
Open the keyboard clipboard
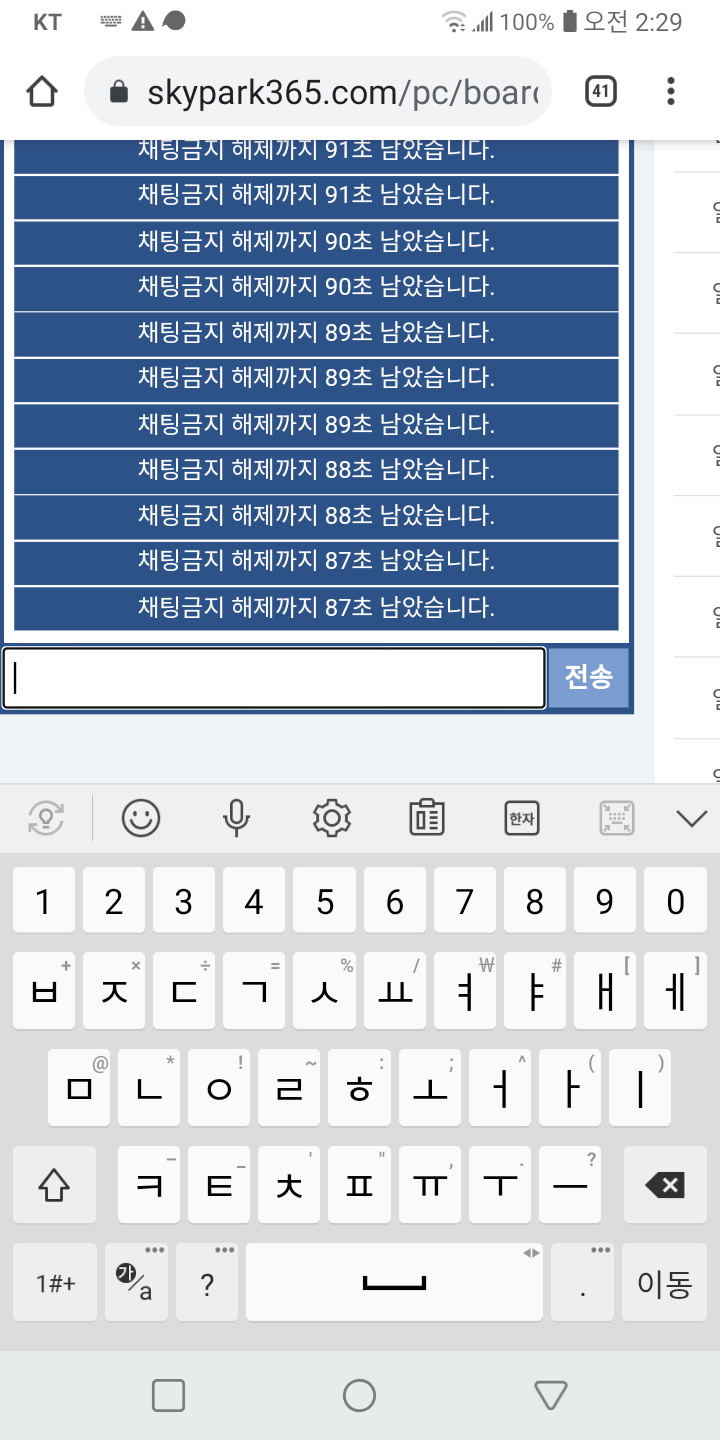point(427,819)
